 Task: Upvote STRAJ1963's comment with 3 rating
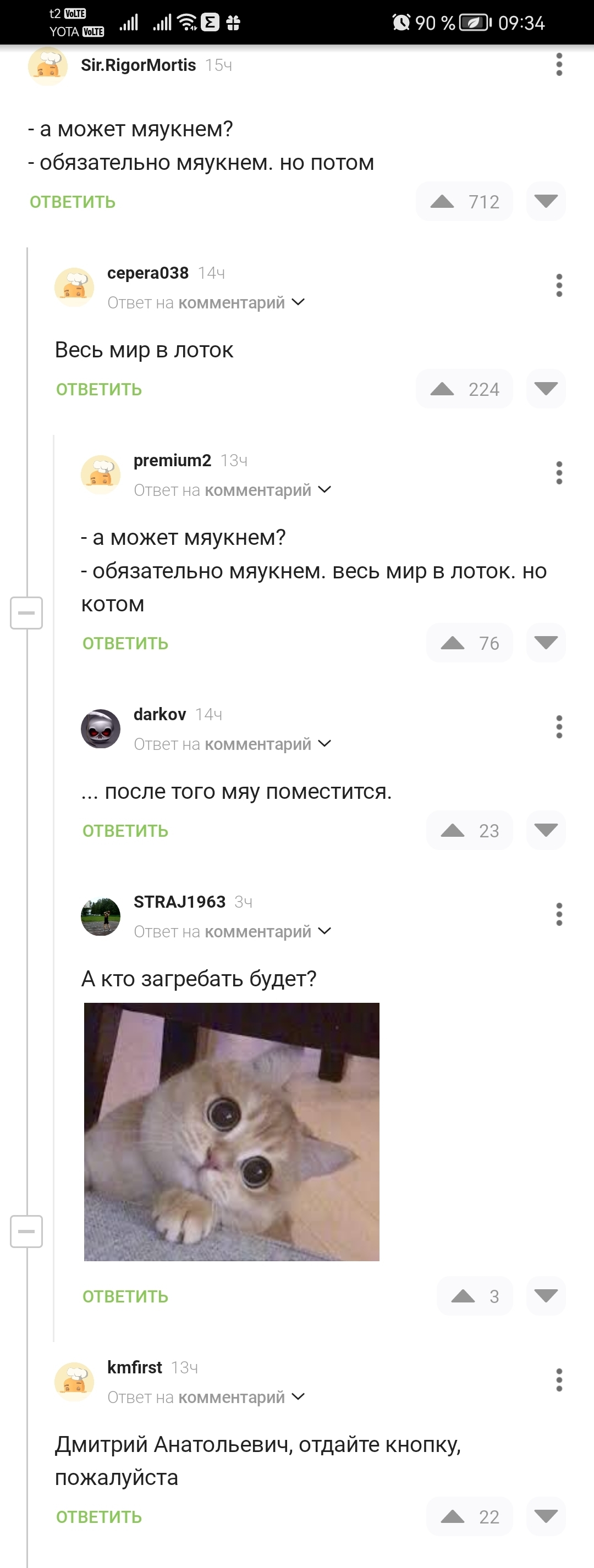[x=463, y=1296]
